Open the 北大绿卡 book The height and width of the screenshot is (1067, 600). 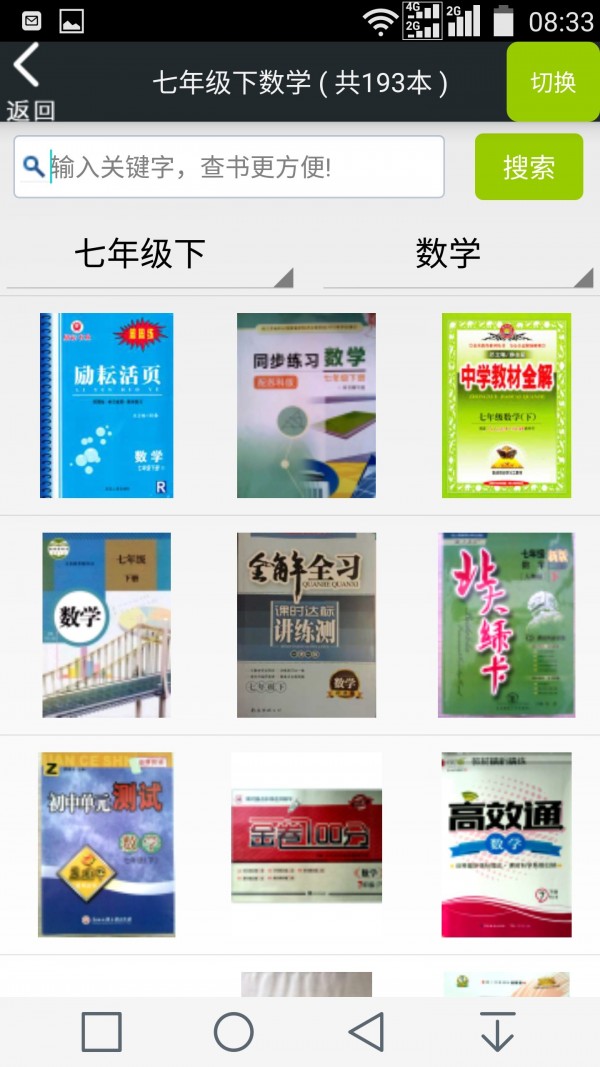coord(506,624)
